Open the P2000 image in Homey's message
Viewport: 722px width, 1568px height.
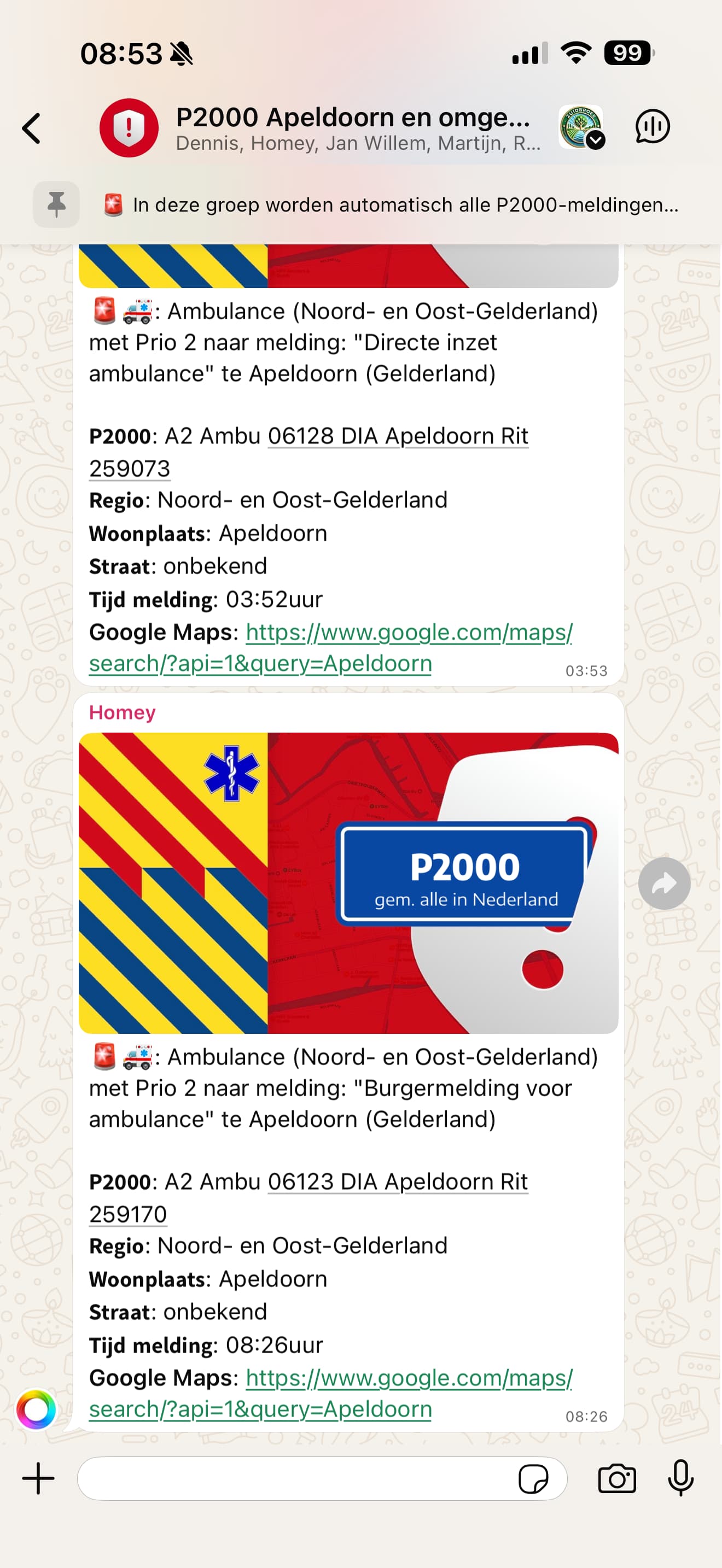pos(348,882)
